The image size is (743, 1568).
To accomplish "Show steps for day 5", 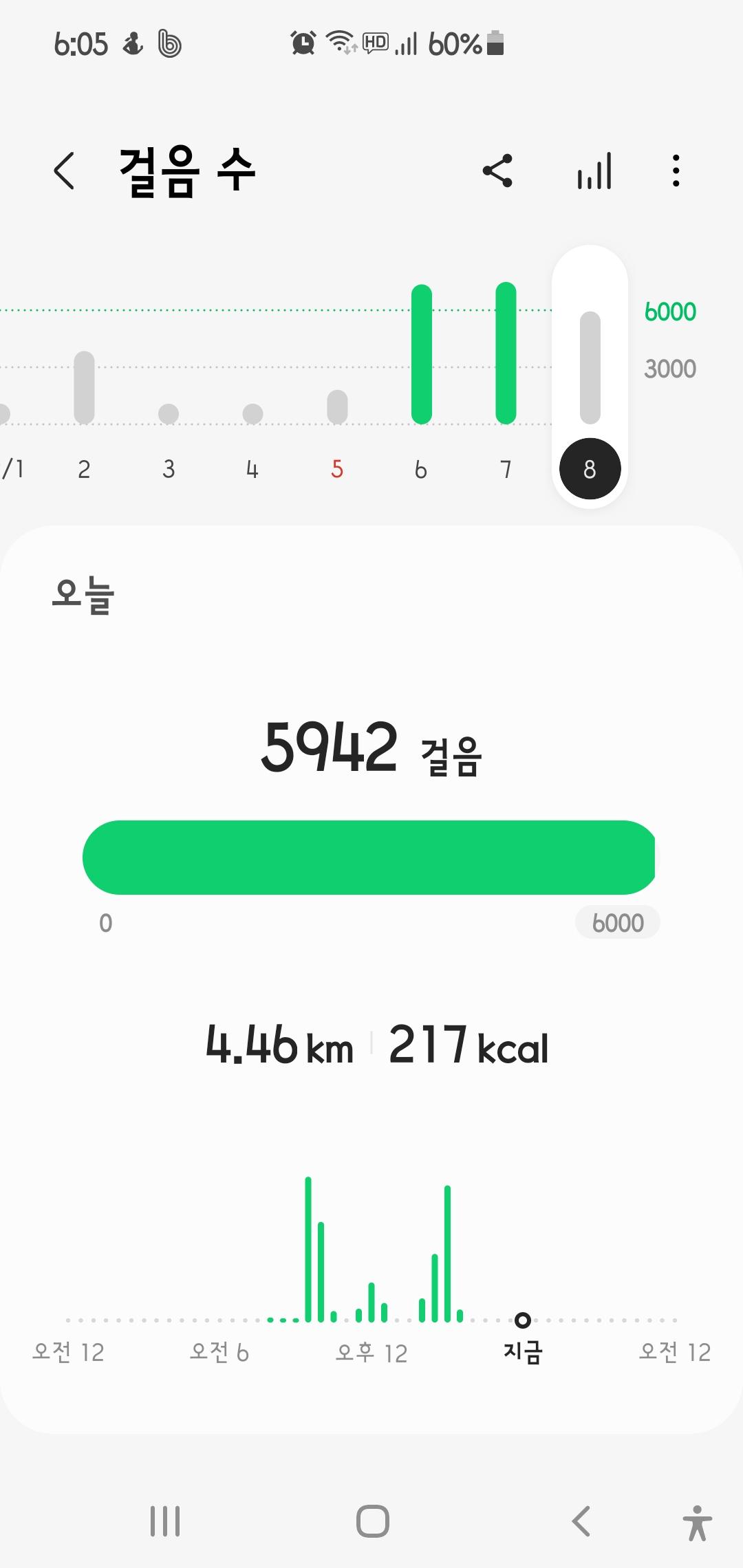I will 337,426.
